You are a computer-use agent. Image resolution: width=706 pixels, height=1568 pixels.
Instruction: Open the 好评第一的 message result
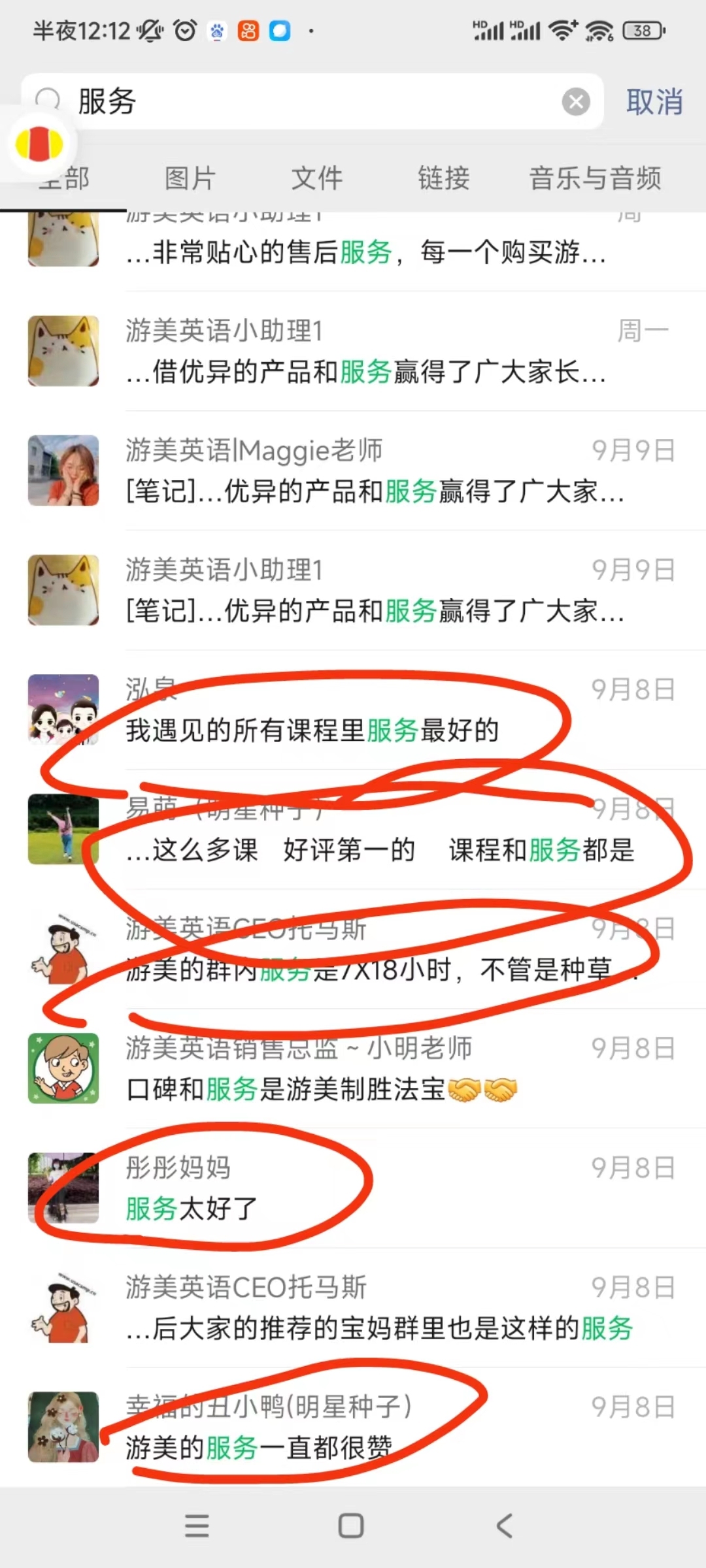click(366, 831)
